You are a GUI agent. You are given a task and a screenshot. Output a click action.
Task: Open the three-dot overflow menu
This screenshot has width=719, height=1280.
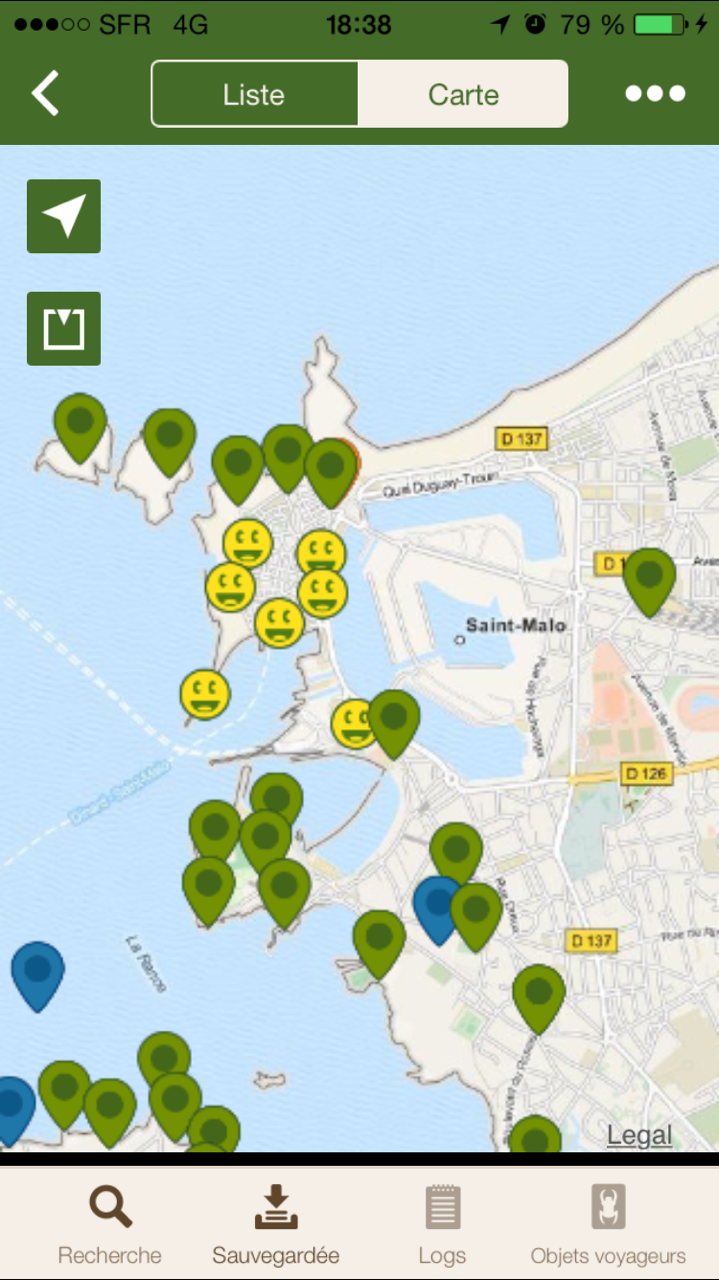pyautogui.click(x=655, y=93)
